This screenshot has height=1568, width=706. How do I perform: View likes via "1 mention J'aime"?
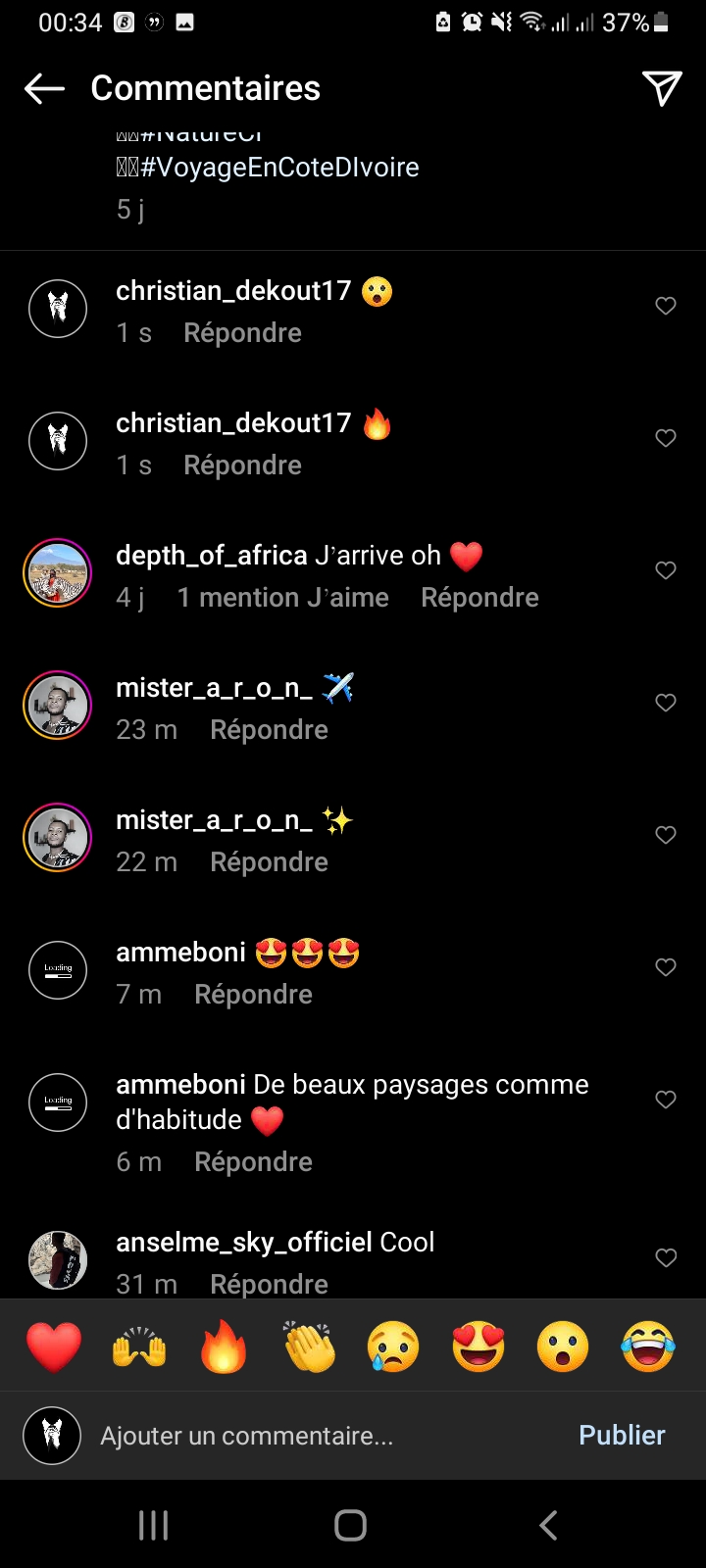click(x=282, y=598)
